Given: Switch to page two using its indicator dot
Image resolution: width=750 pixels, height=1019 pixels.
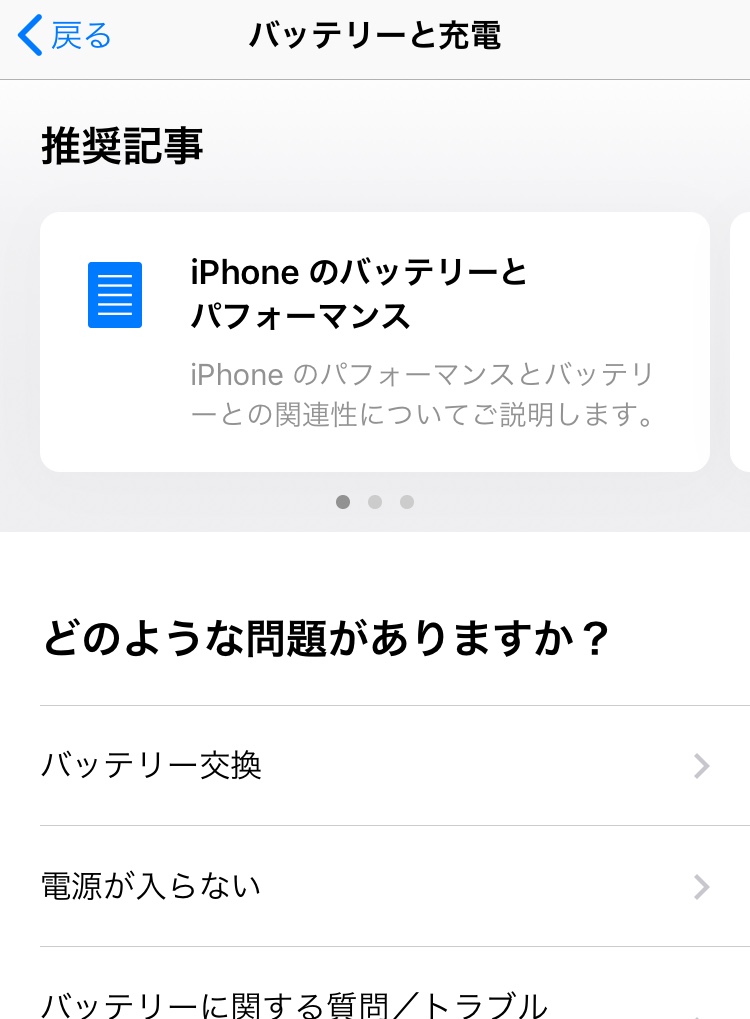Looking at the screenshot, I should (375, 502).
